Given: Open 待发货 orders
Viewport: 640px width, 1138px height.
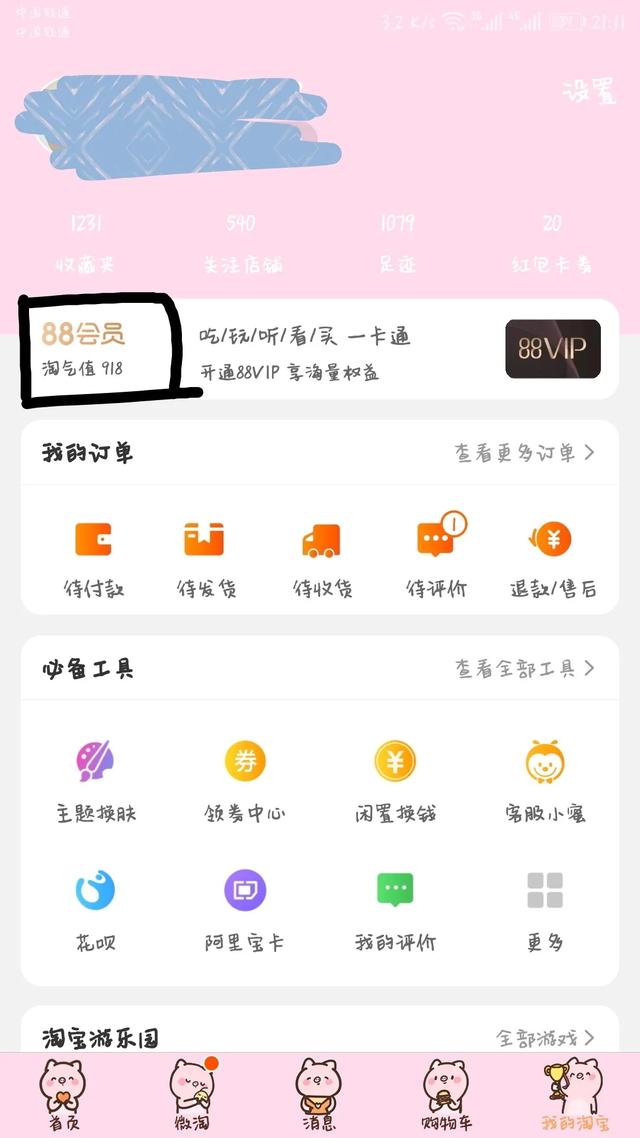Looking at the screenshot, I should click(206, 559).
